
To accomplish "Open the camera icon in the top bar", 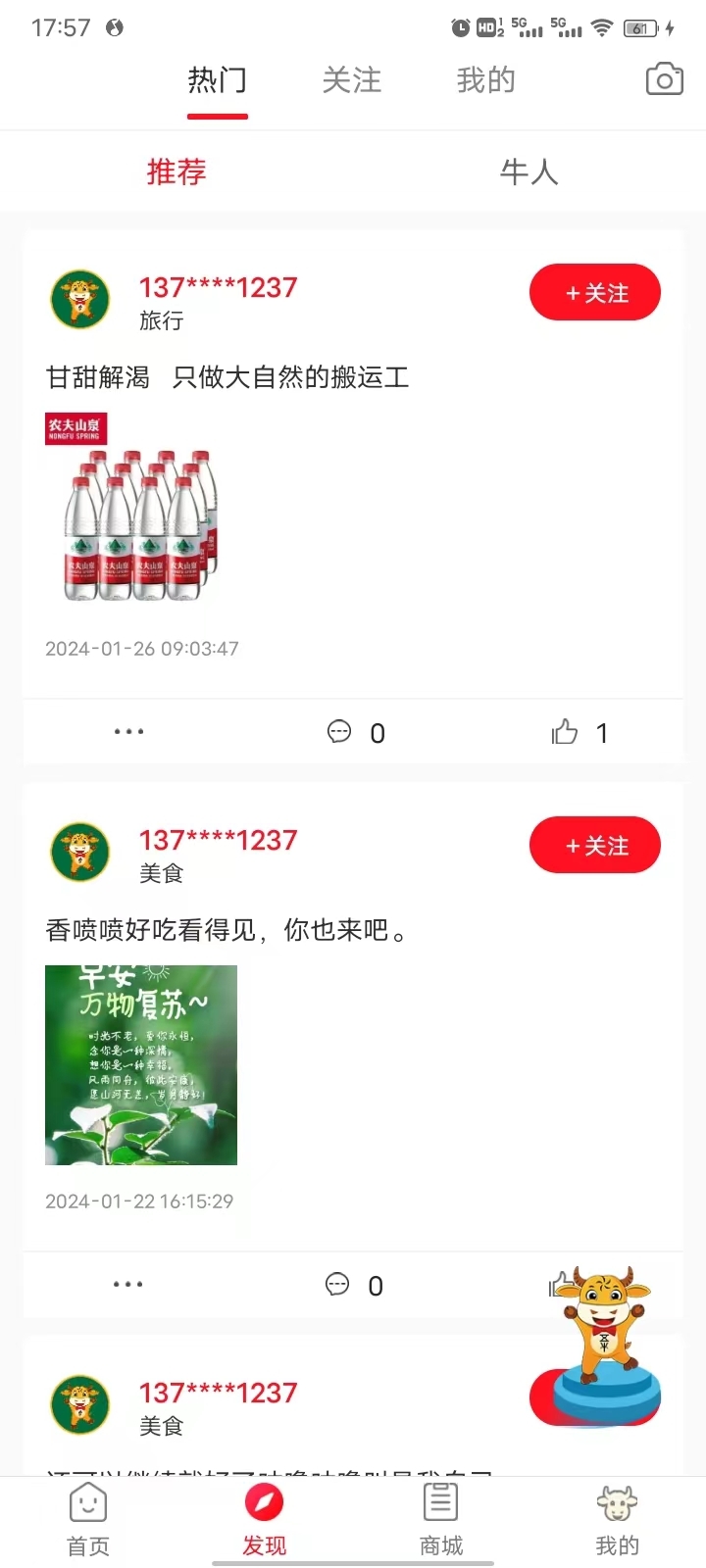I will click(x=663, y=80).
